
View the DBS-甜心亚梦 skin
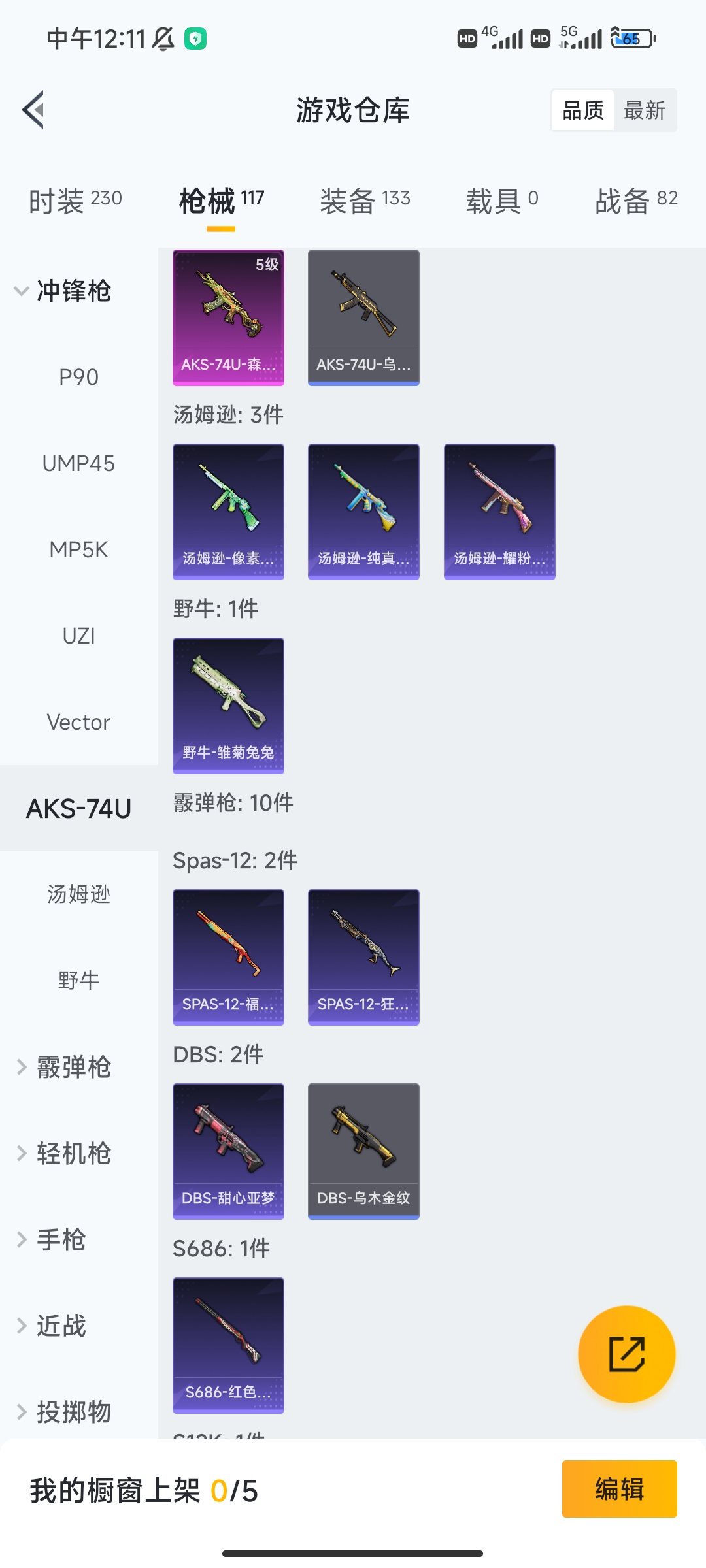(228, 1150)
